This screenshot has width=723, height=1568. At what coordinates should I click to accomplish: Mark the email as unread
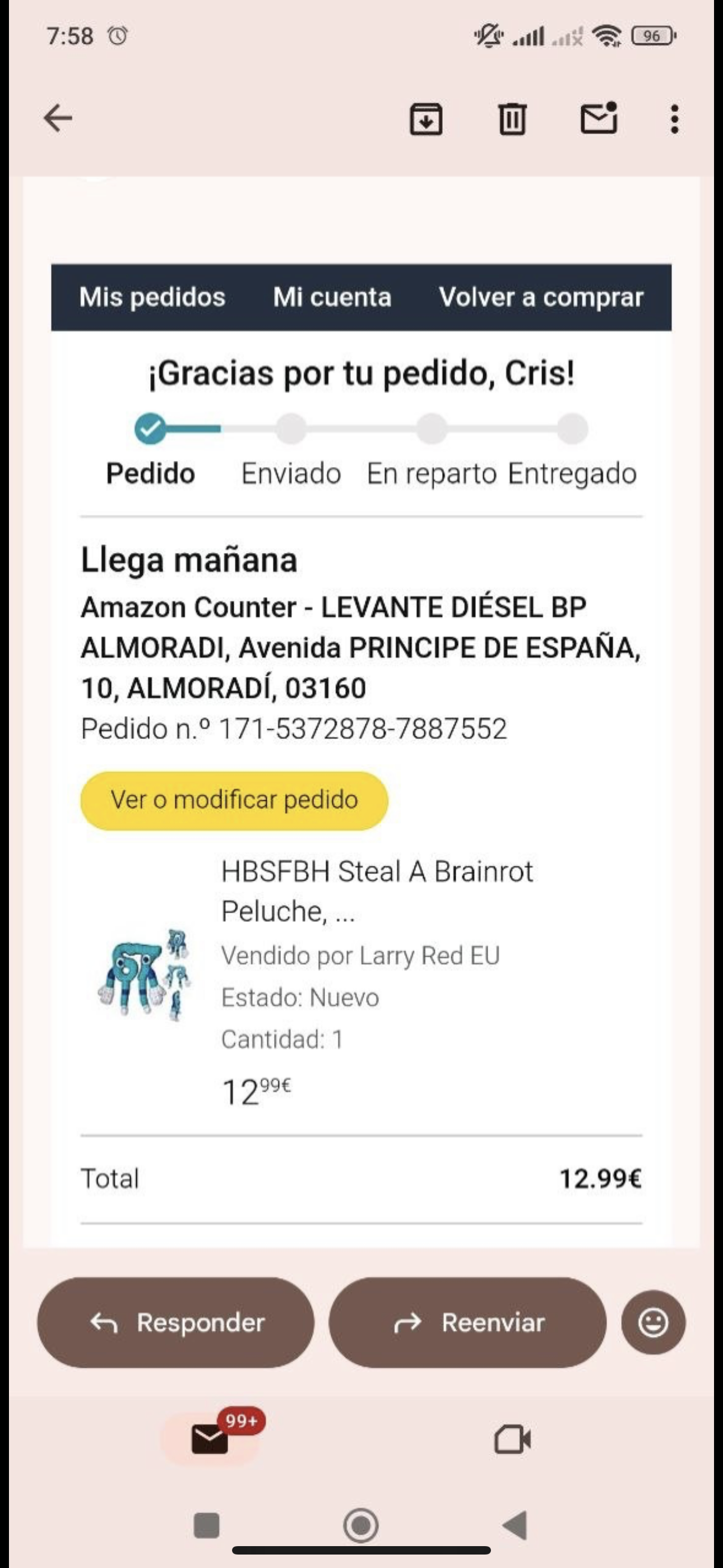(599, 118)
